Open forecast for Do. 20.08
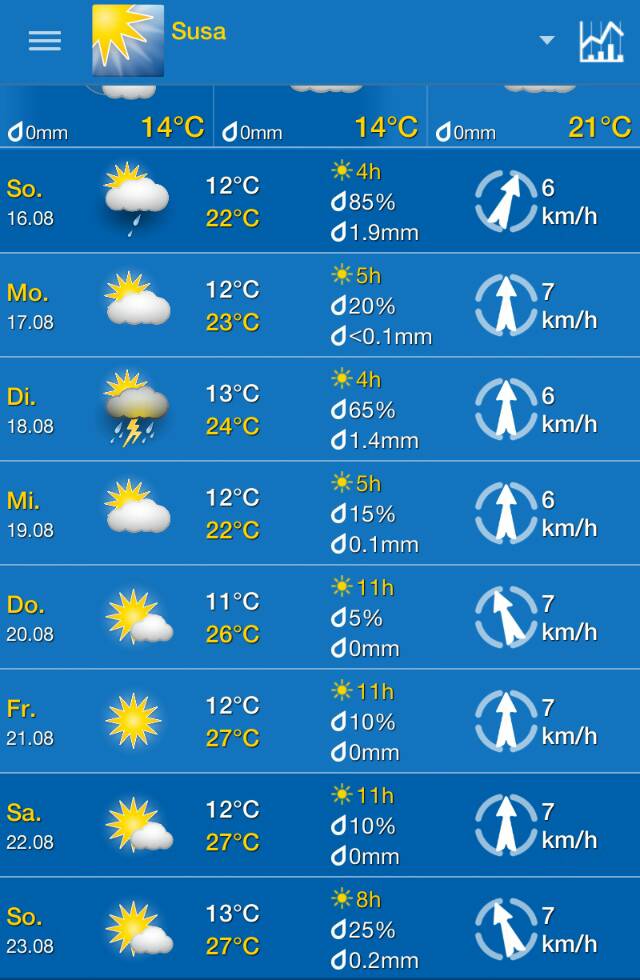The image size is (640, 980). click(x=320, y=617)
